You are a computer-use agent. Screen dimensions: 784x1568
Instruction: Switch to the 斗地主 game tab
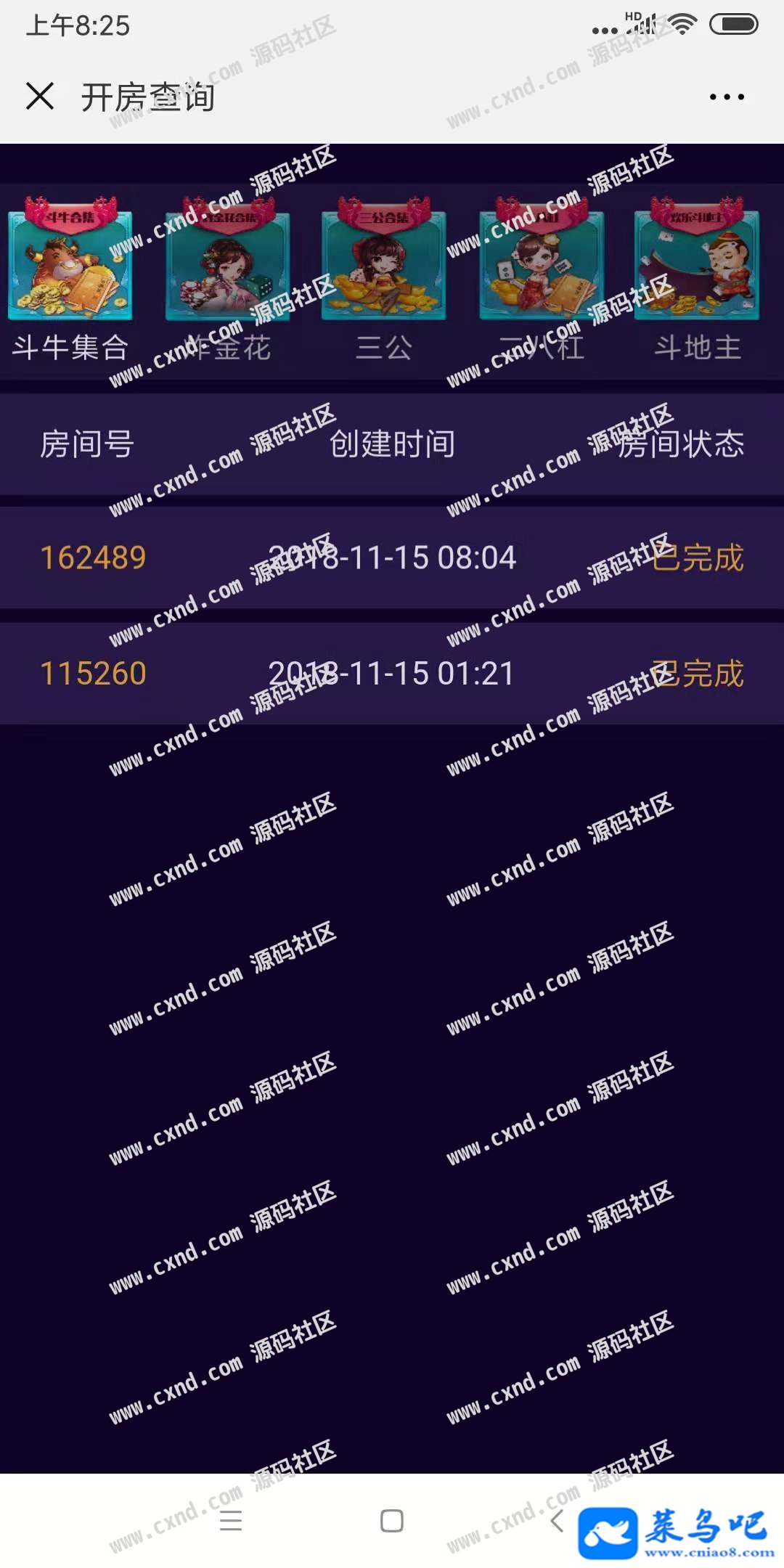point(697,279)
